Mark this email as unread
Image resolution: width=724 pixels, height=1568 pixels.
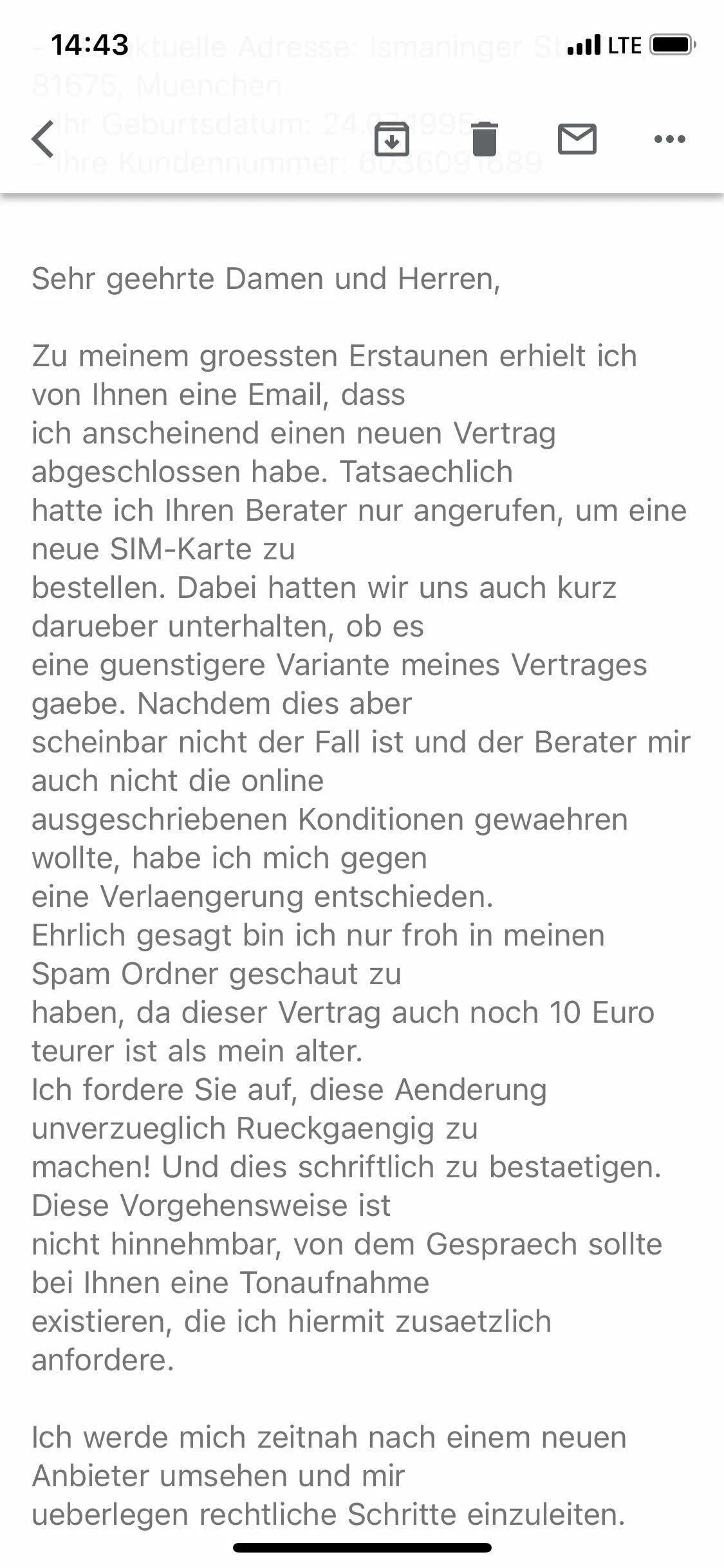pos(577,139)
